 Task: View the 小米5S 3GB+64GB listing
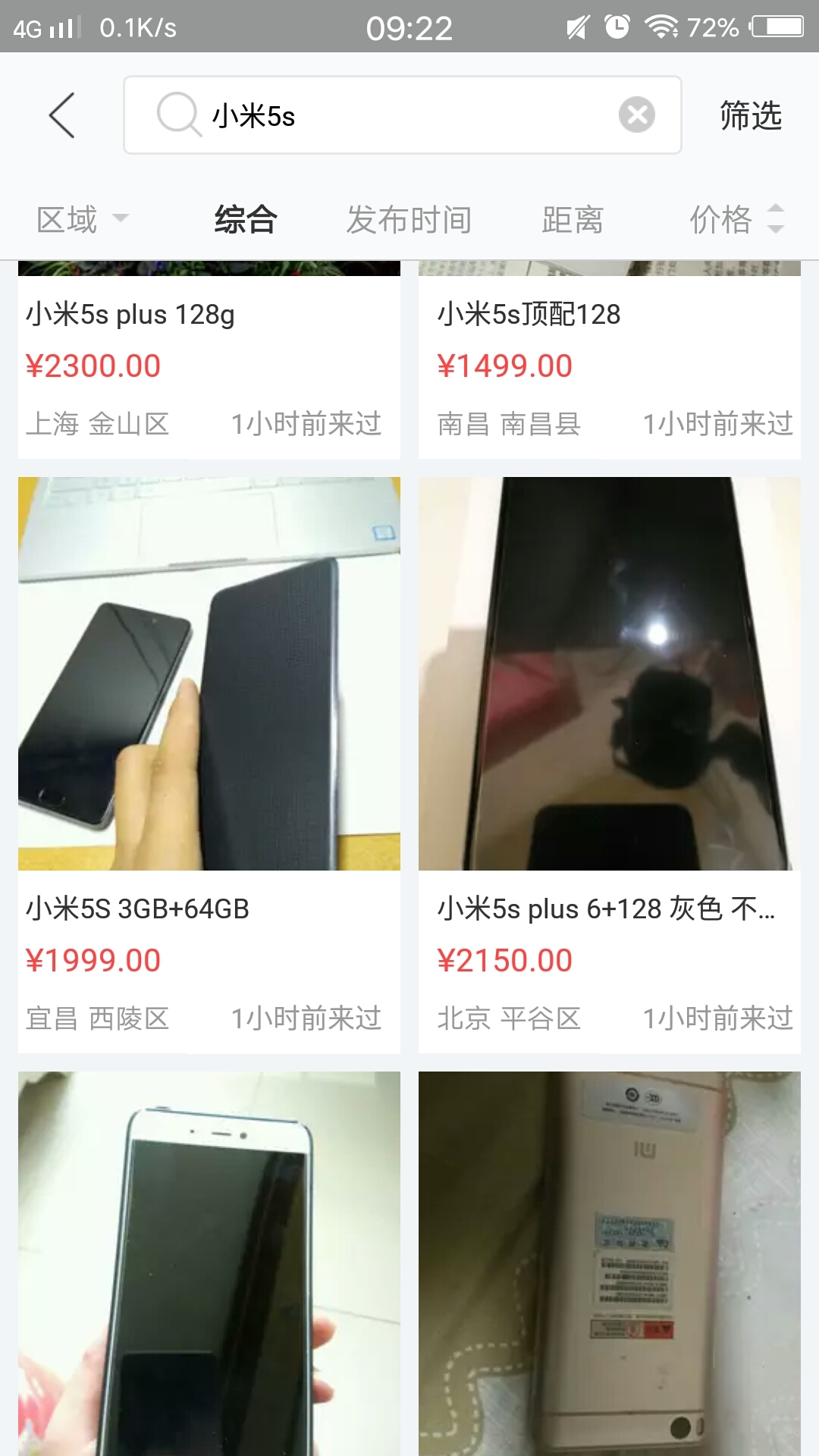click(209, 758)
